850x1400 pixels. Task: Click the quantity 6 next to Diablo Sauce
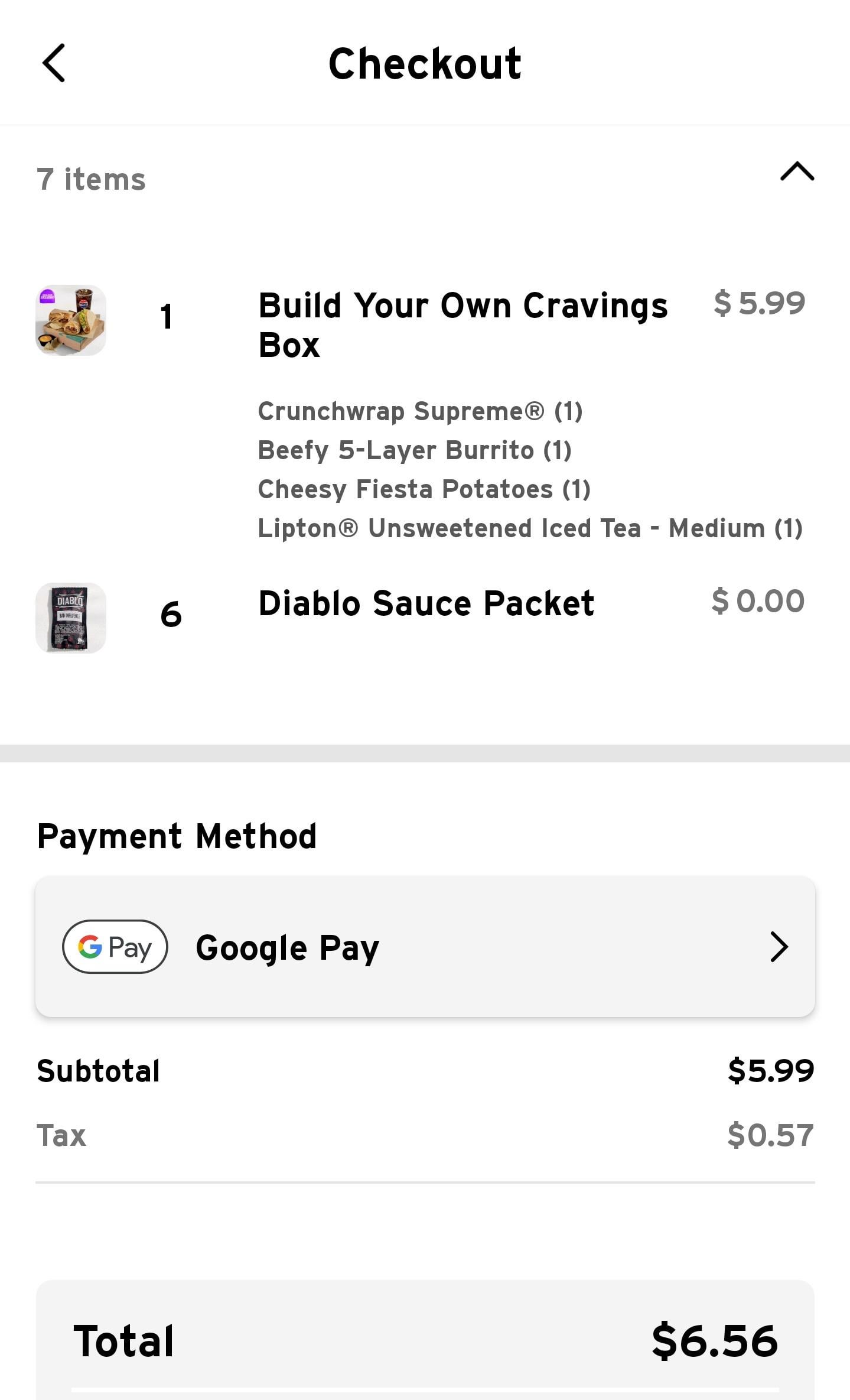pyautogui.click(x=171, y=616)
